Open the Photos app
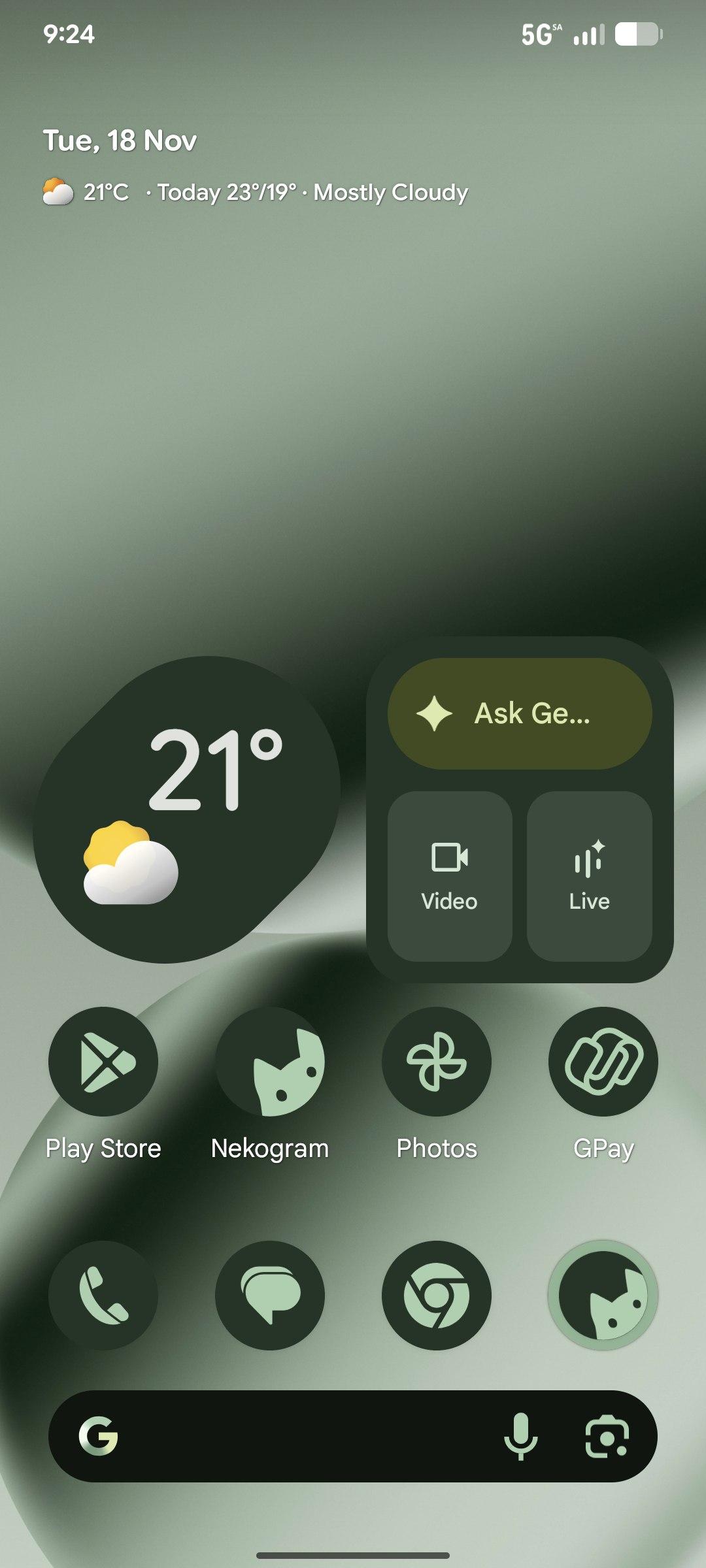 [437, 1062]
